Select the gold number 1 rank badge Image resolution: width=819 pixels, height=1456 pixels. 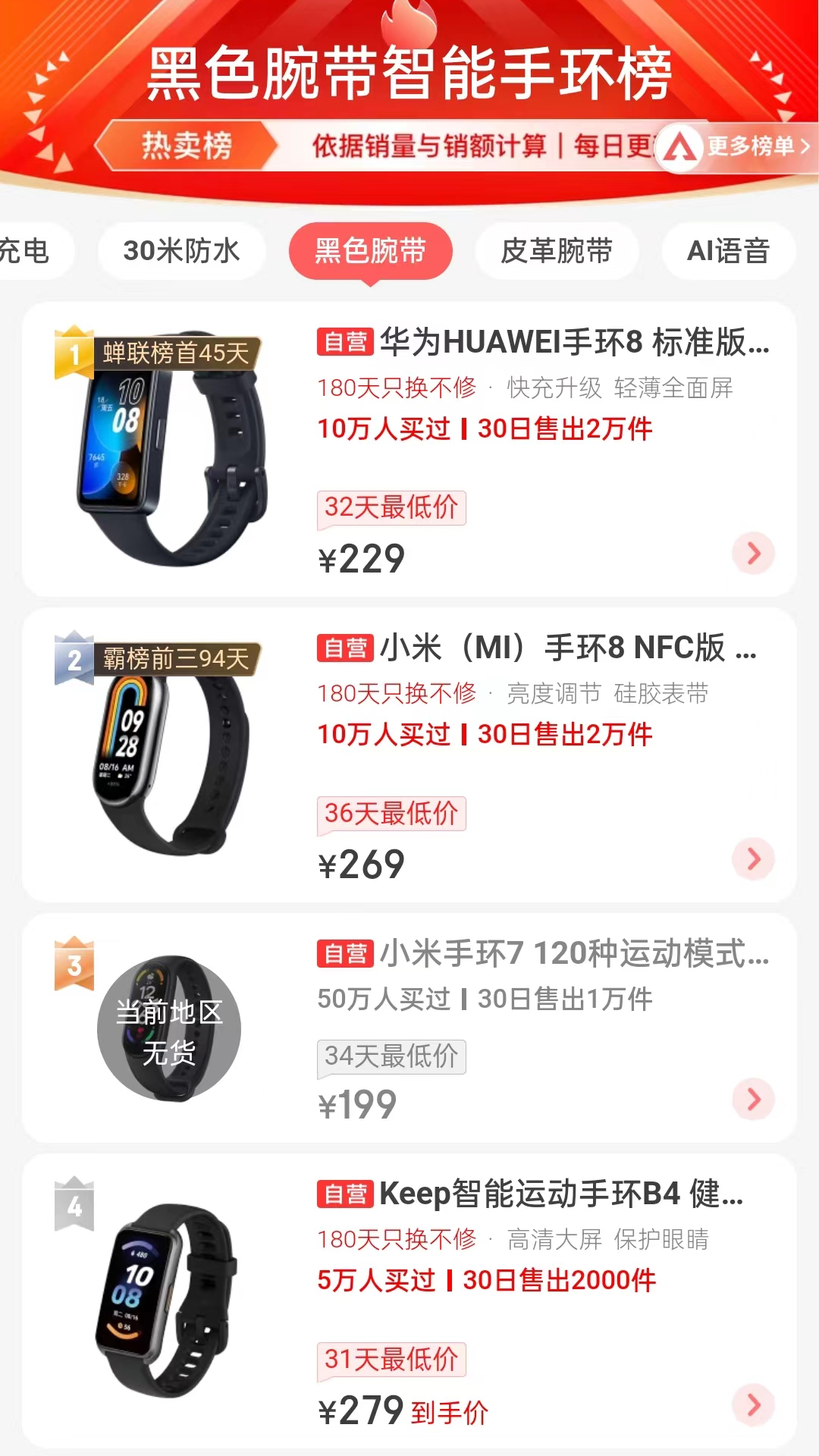tap(74, 353)
